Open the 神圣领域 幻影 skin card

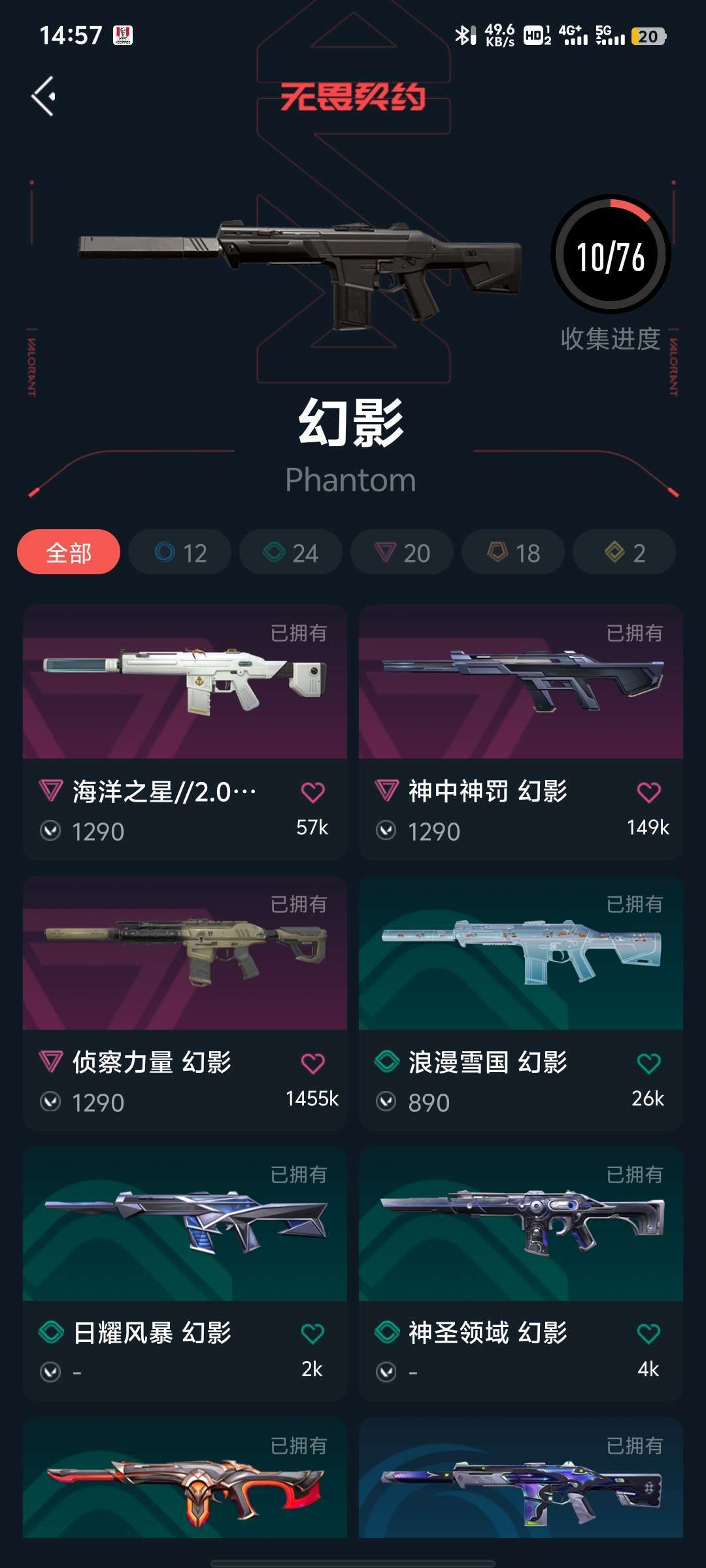pyautogui.click(x=521, y=1274)
